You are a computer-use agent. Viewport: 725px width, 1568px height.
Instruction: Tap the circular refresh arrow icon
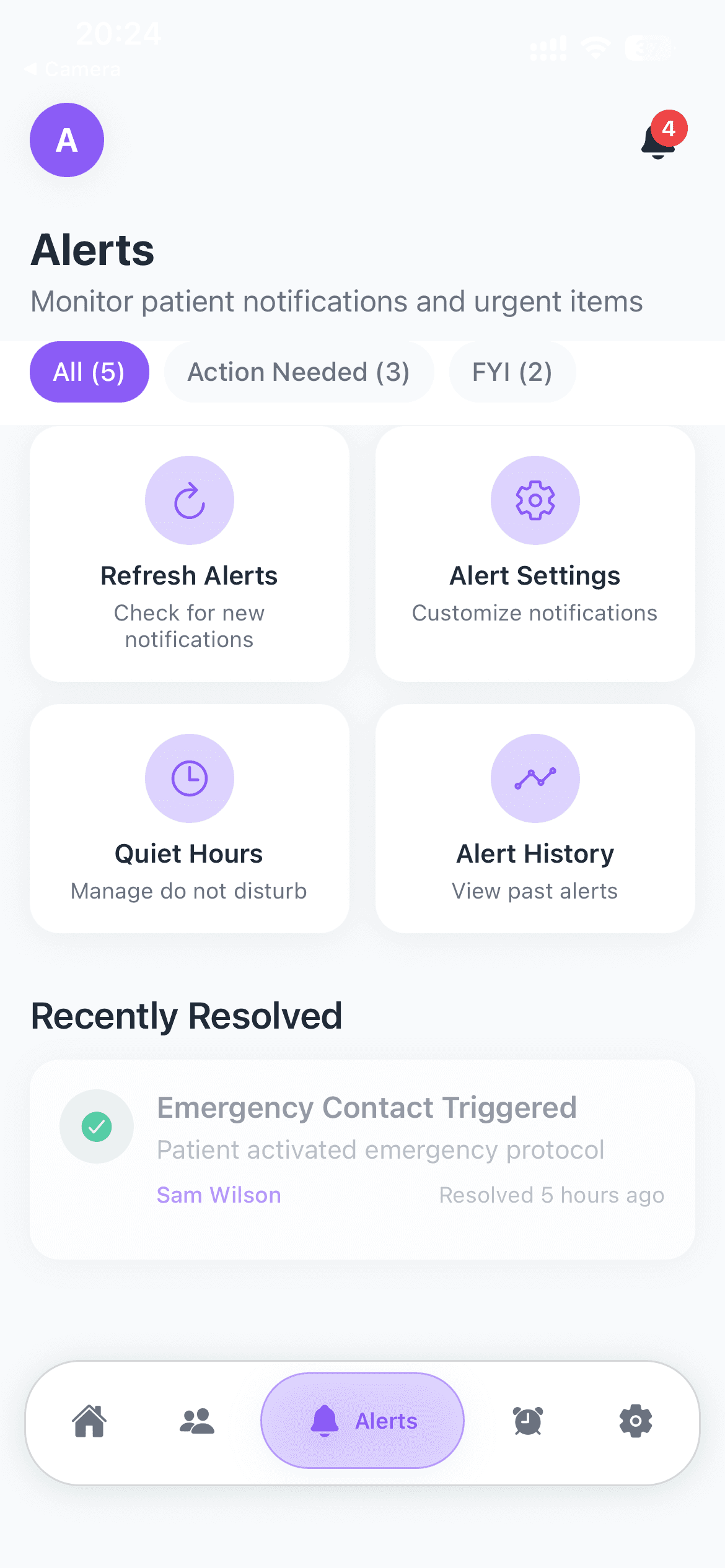tap(189, 500)
